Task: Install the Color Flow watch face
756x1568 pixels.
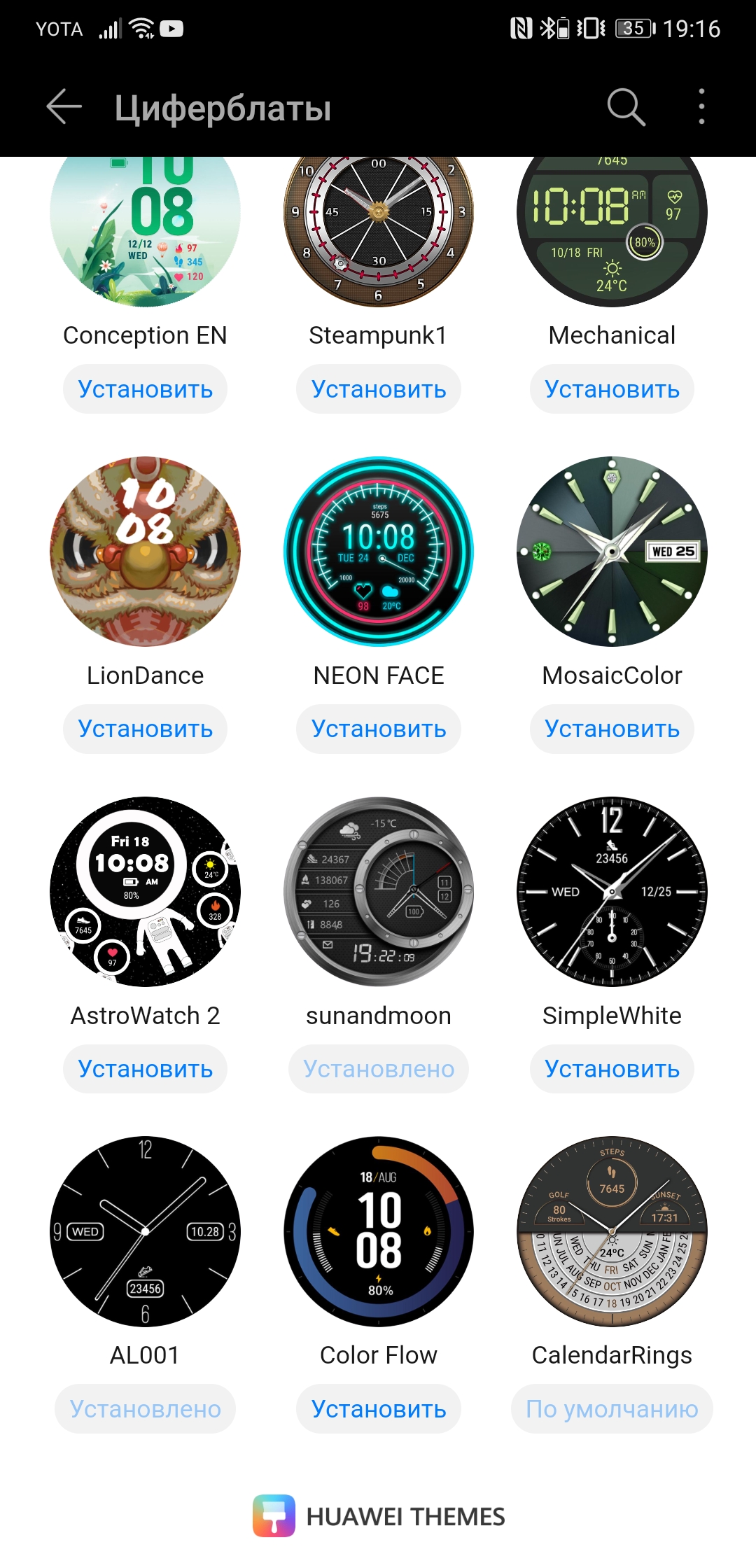Action: (x=378, y=1409)
